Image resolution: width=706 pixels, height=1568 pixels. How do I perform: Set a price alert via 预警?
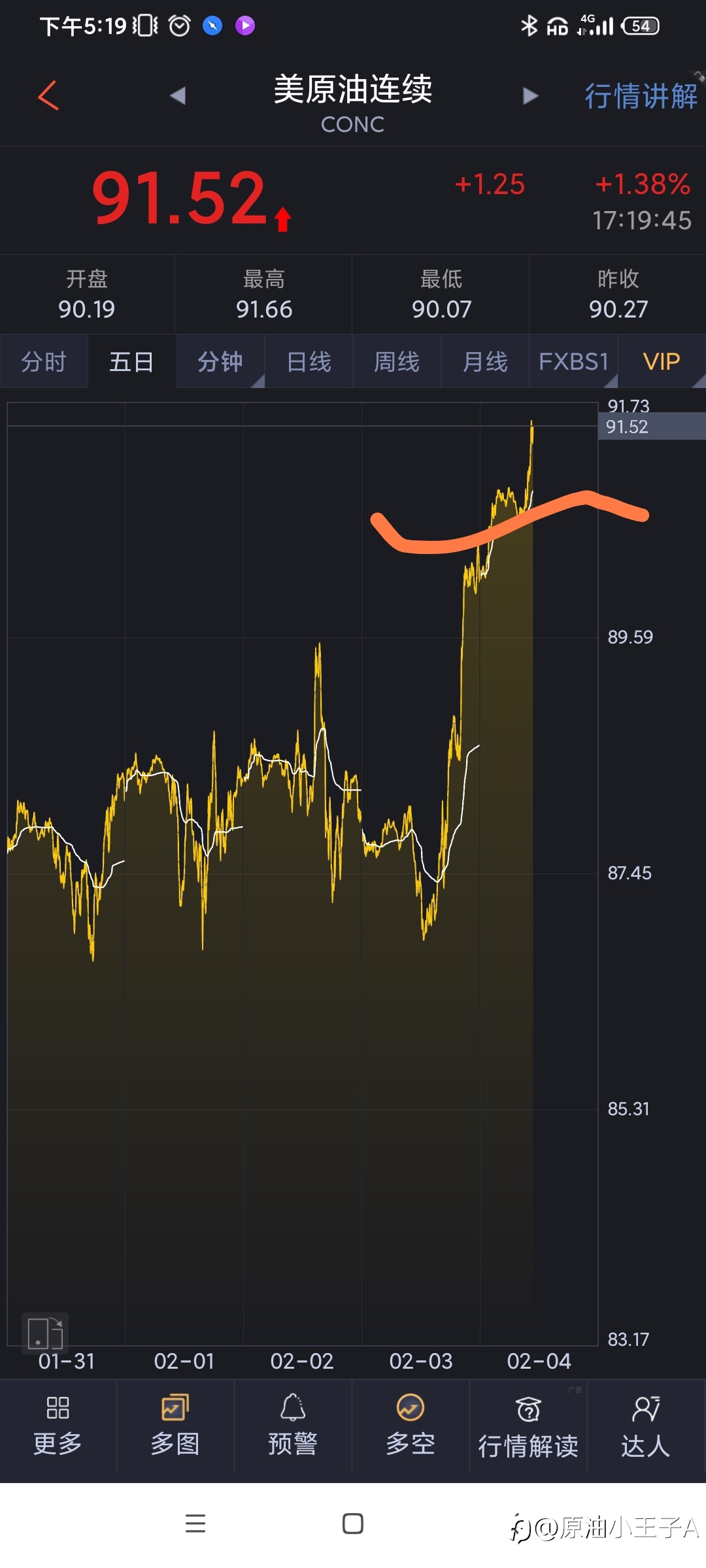tap(293, 1426)
